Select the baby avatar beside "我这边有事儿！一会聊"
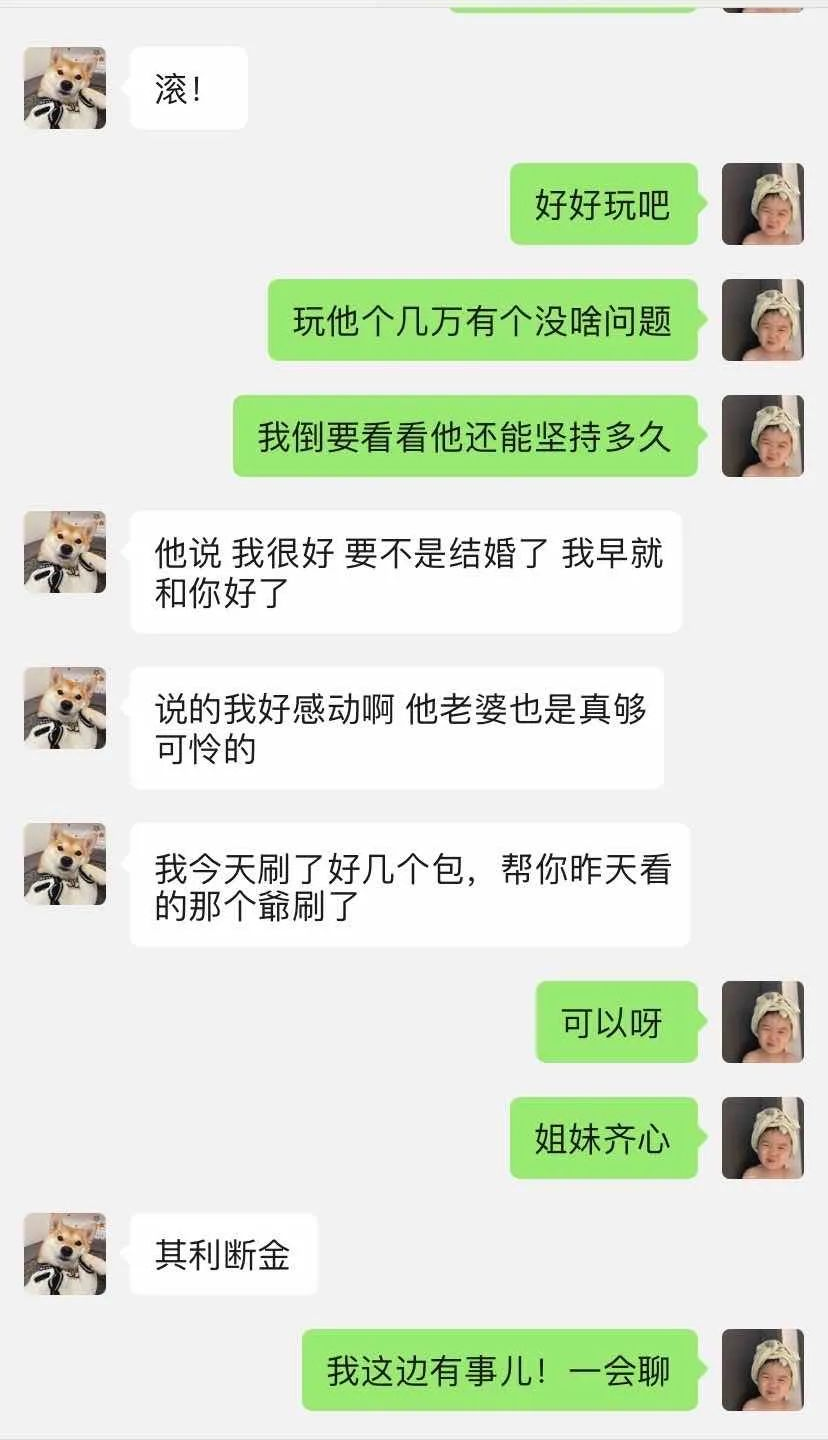This screenshot has height=1440, width=828. (x=762, y=1370)
